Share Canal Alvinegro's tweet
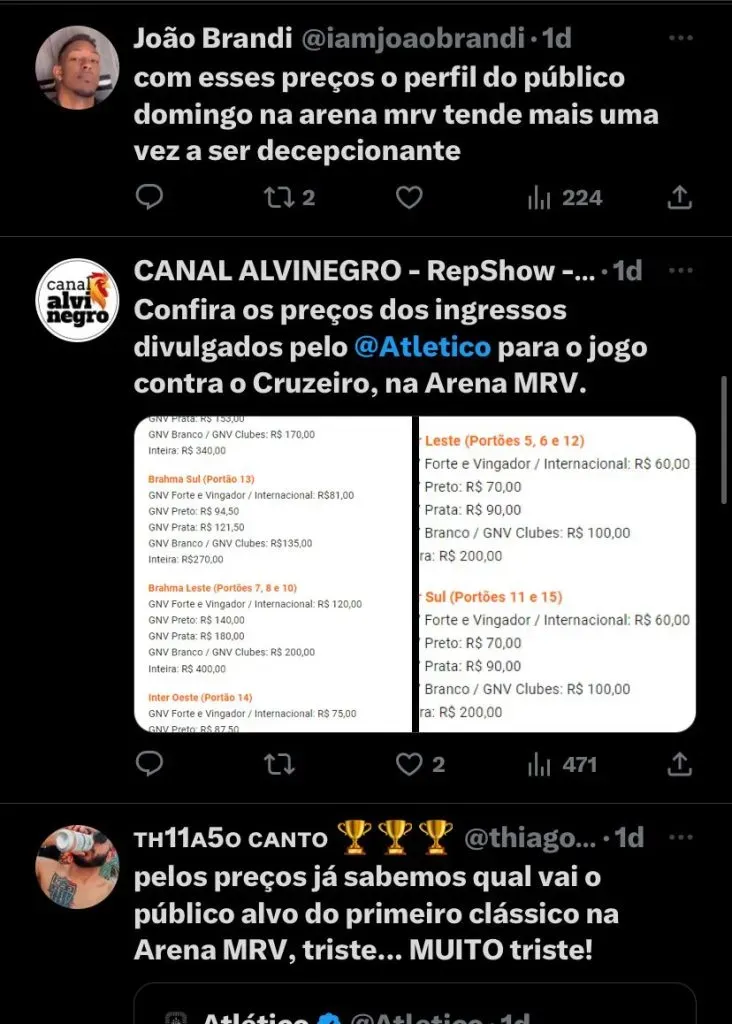 pos(680,765)
